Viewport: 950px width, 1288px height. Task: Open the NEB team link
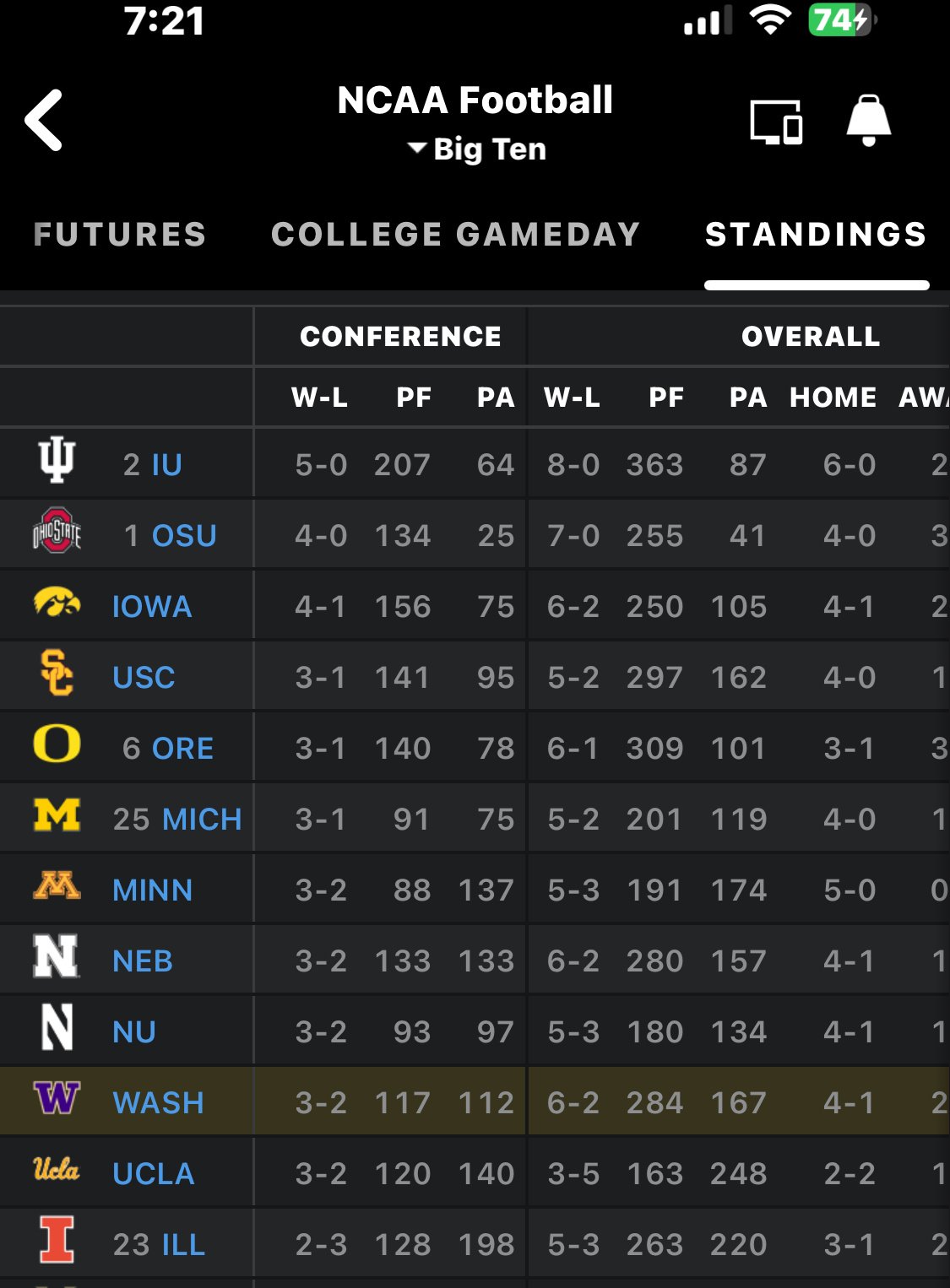tap(143, 961)
